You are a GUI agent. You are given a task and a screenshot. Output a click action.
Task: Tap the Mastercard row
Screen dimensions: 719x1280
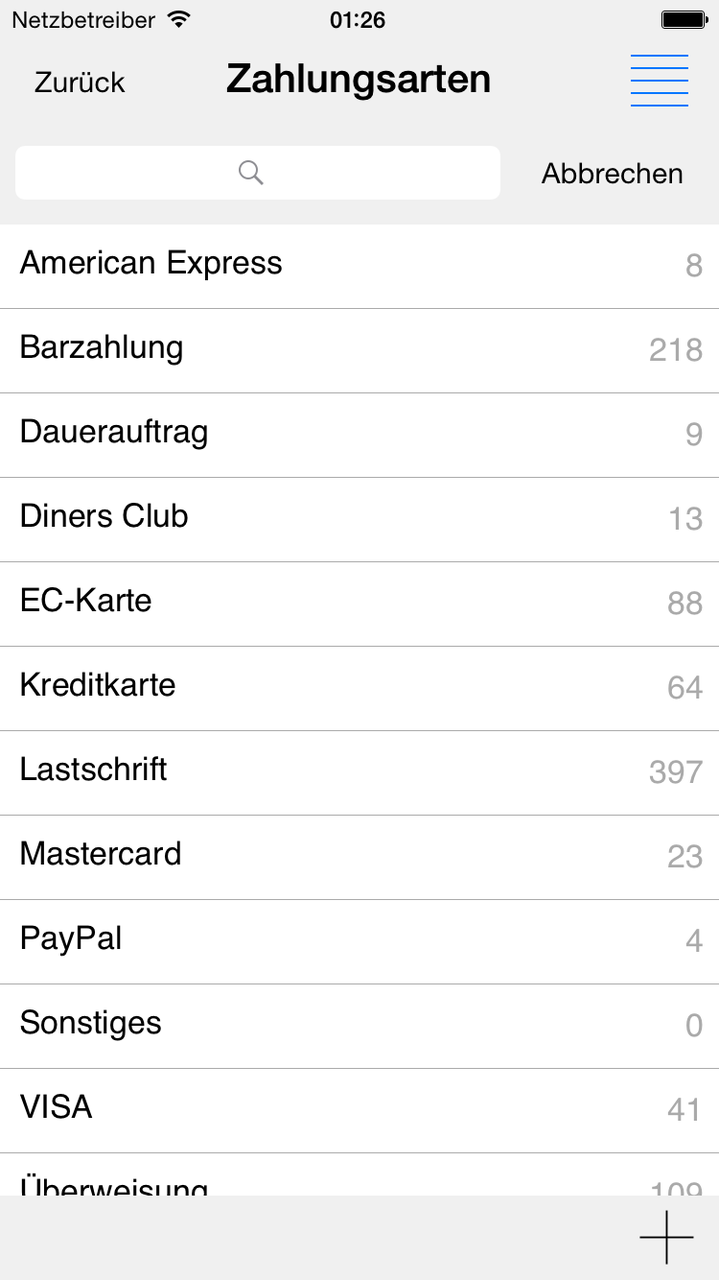pyautogui.click(x=359, y=857)
